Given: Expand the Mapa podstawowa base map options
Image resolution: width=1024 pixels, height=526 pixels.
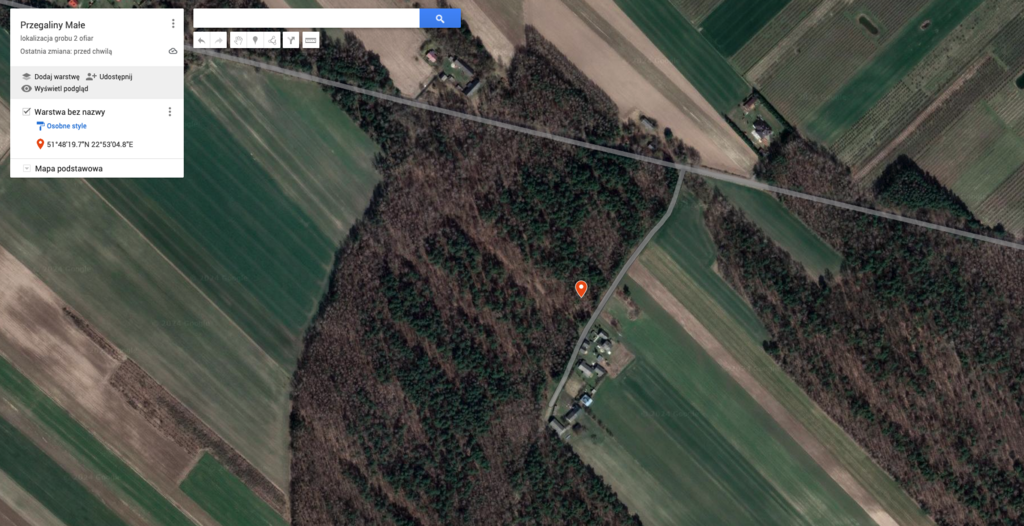Looking at the screenshot, I should 27,168.
